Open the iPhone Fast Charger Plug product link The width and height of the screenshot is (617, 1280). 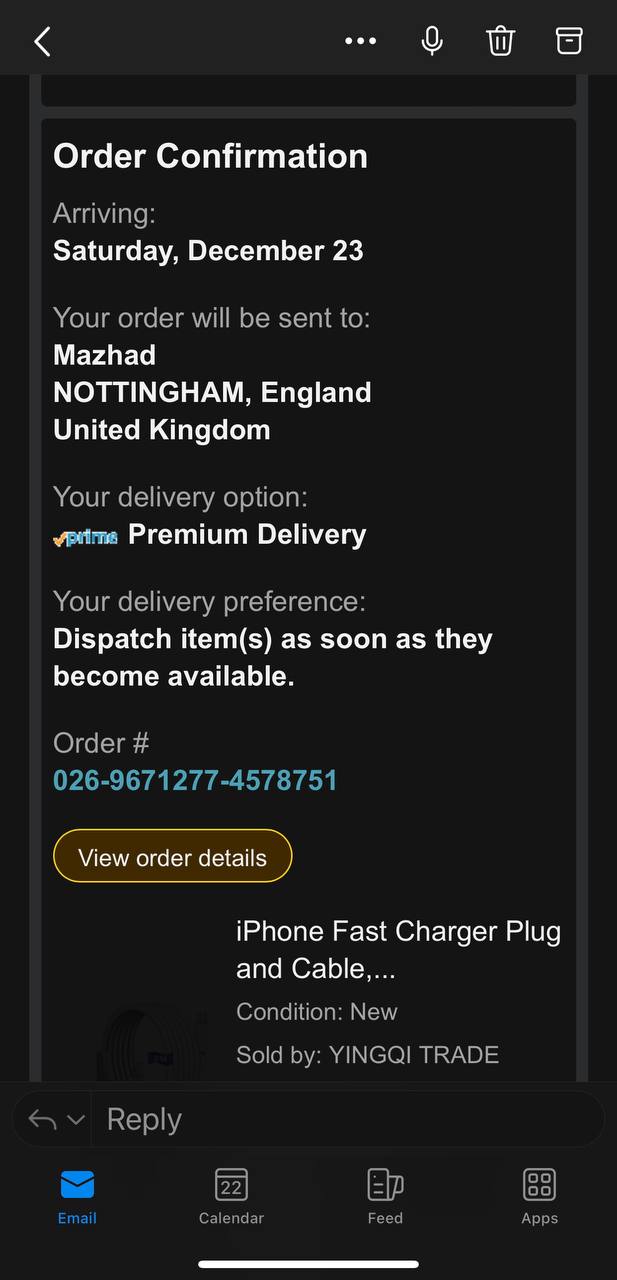tap(398, 949)
